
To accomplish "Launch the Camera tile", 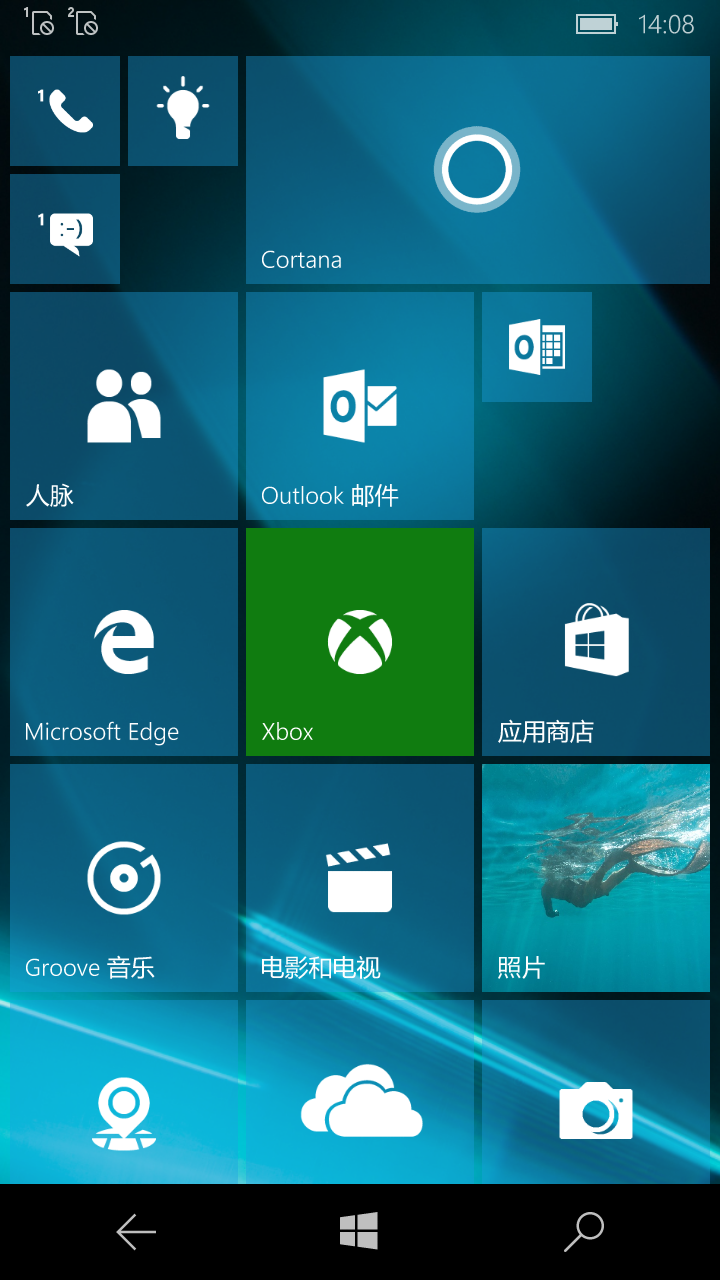I will (596, 1092).
